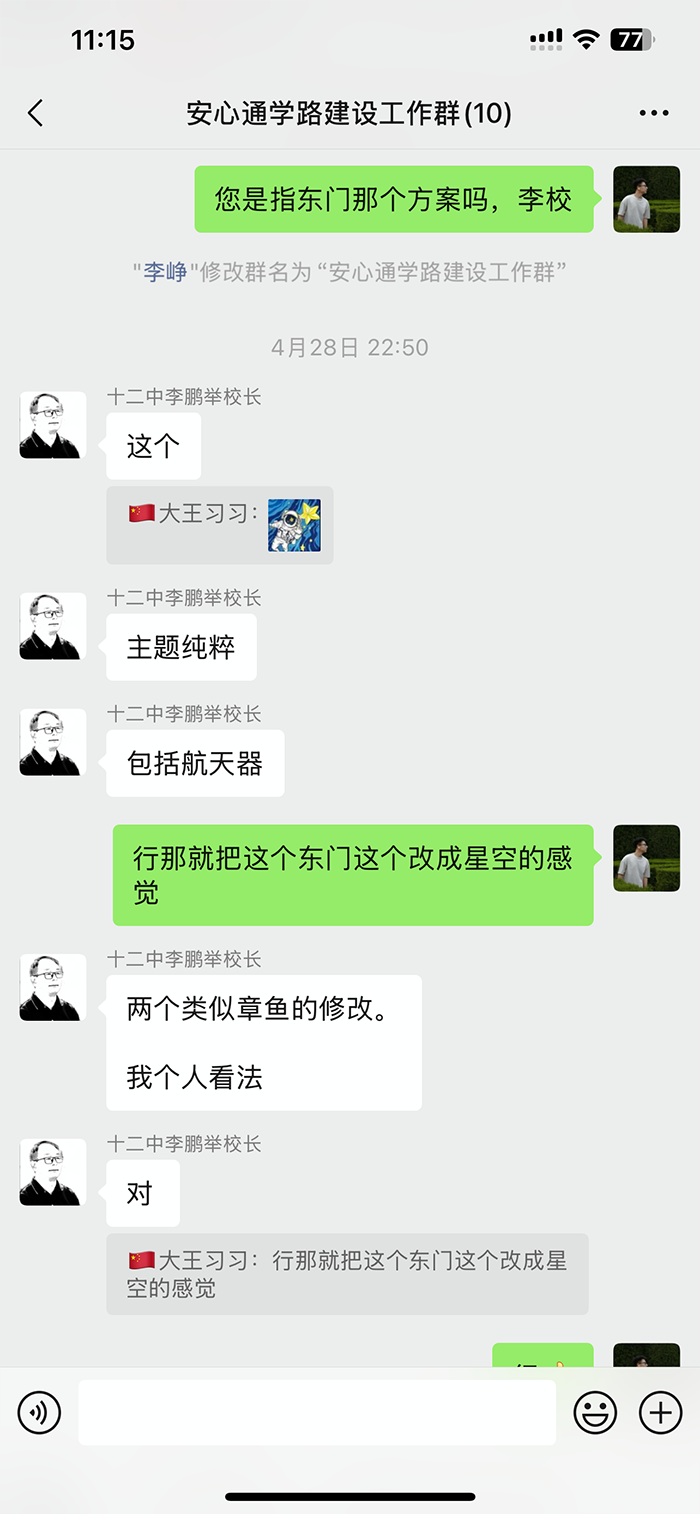
Task: Open the quoted astronaut image from 大王习习
Action: pos(294,526)
